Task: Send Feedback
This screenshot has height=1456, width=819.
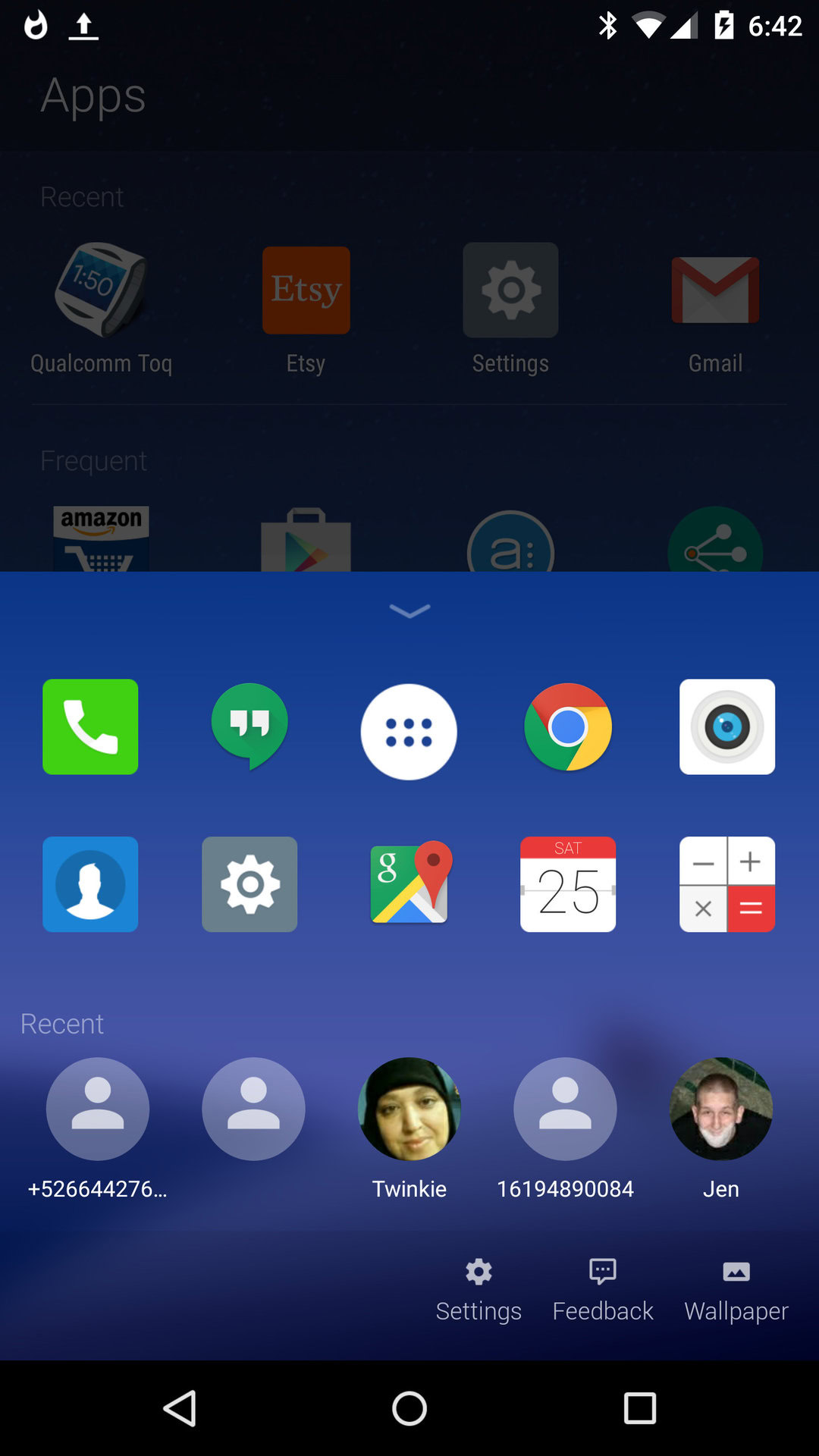Action: point(603,1289)
